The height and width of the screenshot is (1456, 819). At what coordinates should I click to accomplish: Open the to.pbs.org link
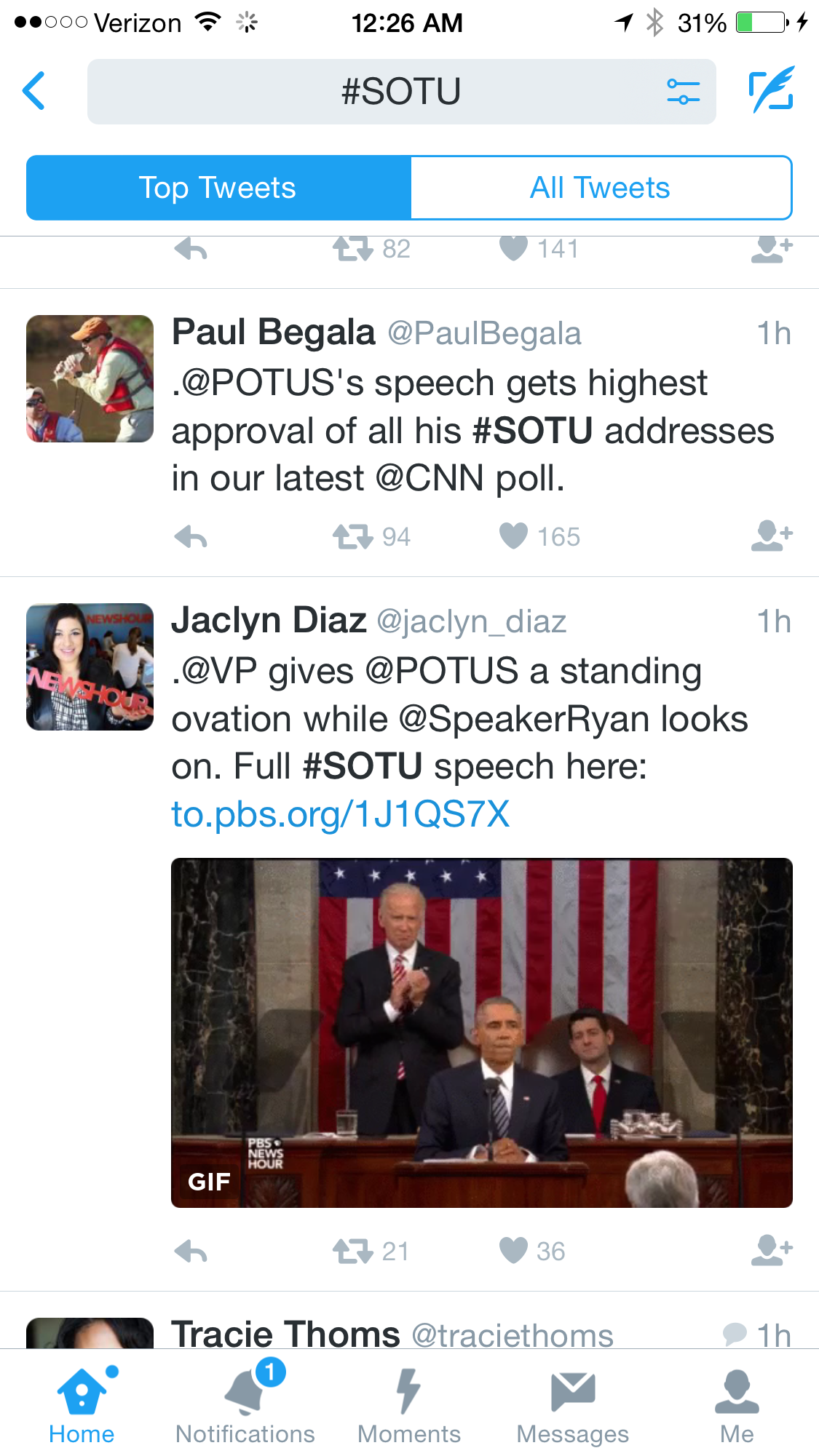point(340,814)
